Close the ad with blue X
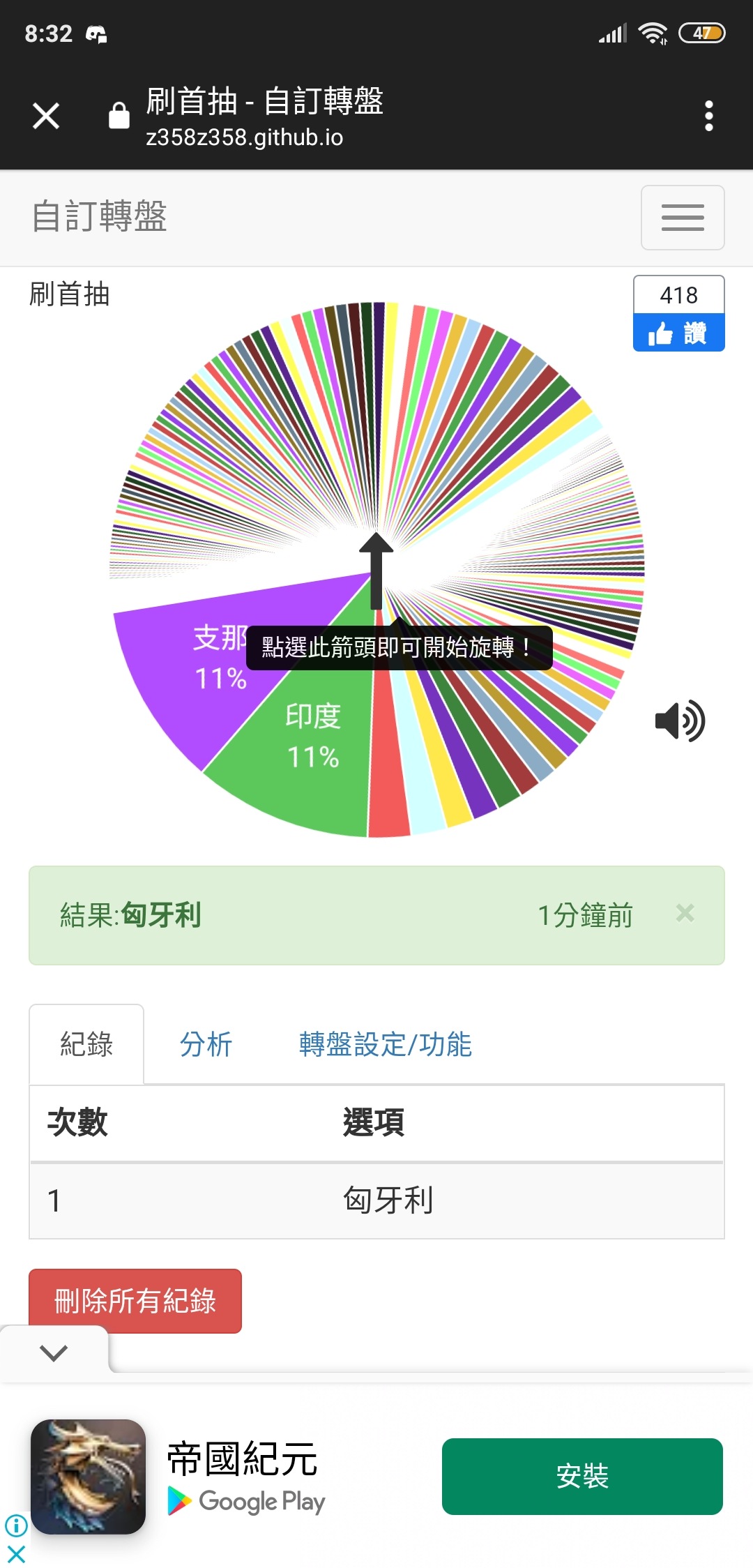The height and width of the screenshot is (1568, 753). (x=16, y=1554)
